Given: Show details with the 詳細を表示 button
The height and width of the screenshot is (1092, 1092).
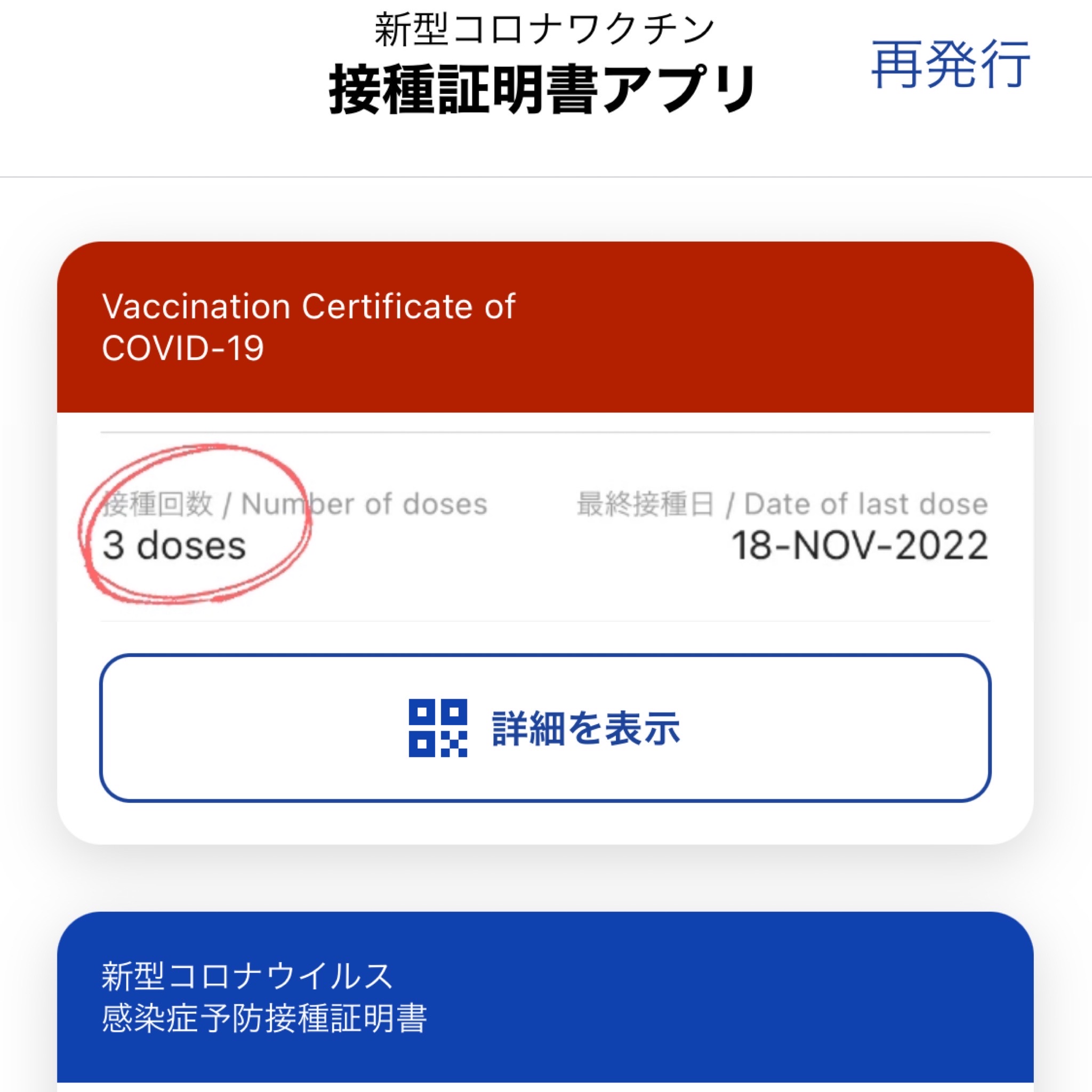Looking at the screenshot, I should click(545, 728).
